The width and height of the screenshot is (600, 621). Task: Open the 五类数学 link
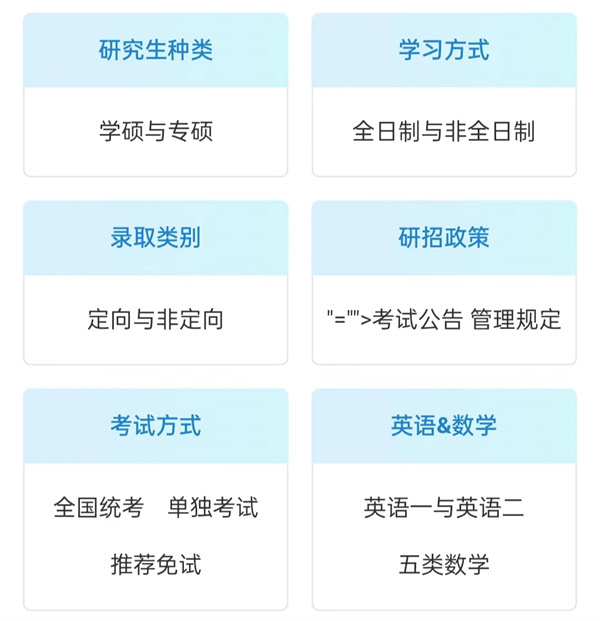click(x=443, y=564)
